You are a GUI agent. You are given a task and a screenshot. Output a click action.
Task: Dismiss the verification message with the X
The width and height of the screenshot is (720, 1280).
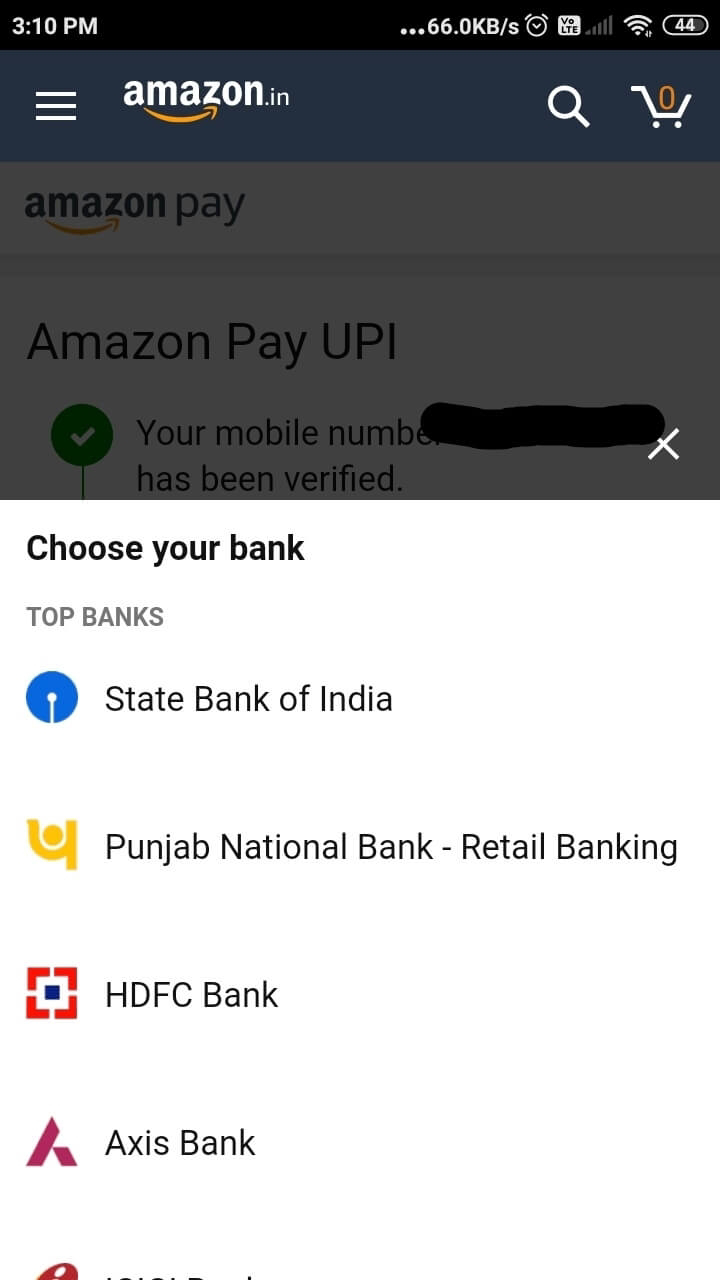662,444
